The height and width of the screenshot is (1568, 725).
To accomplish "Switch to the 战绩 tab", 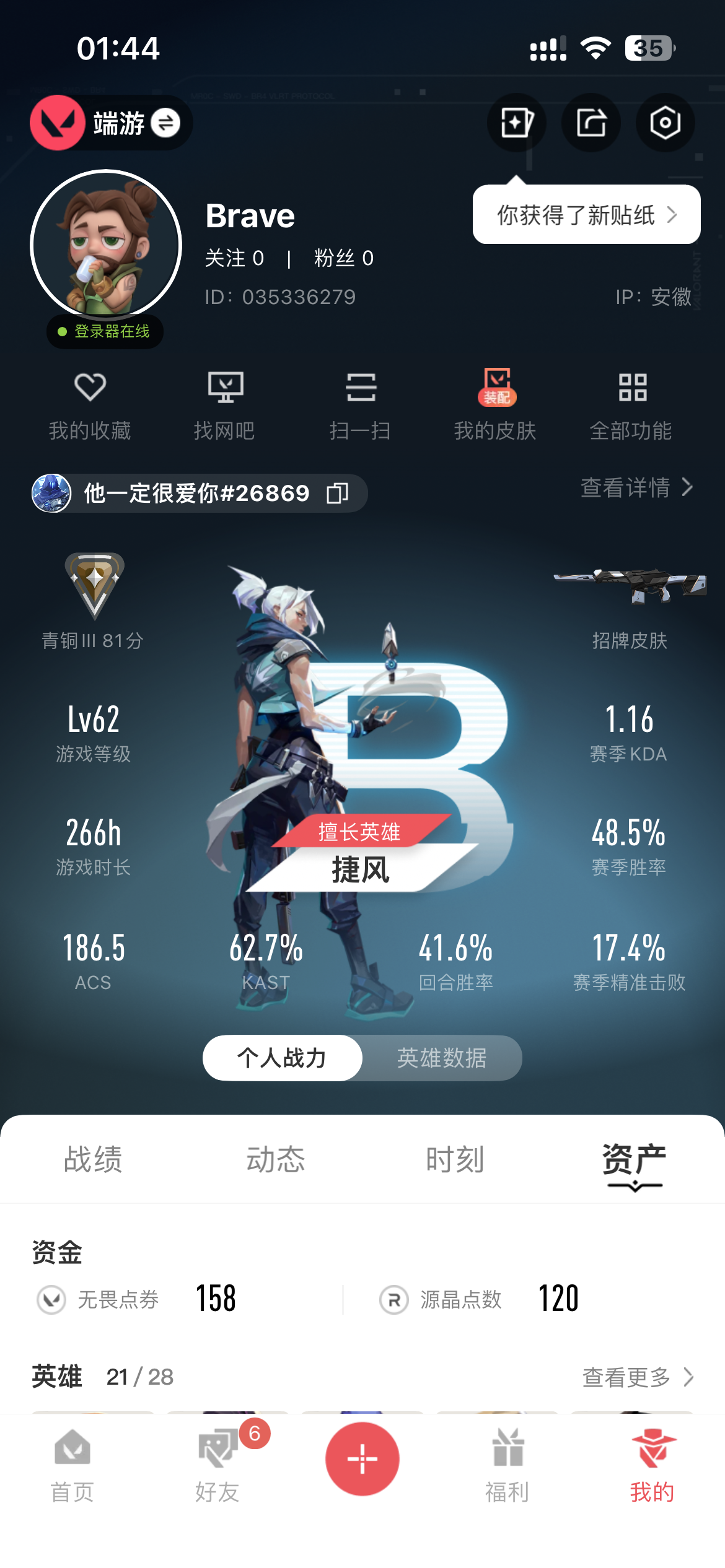I will point(93,1159).
